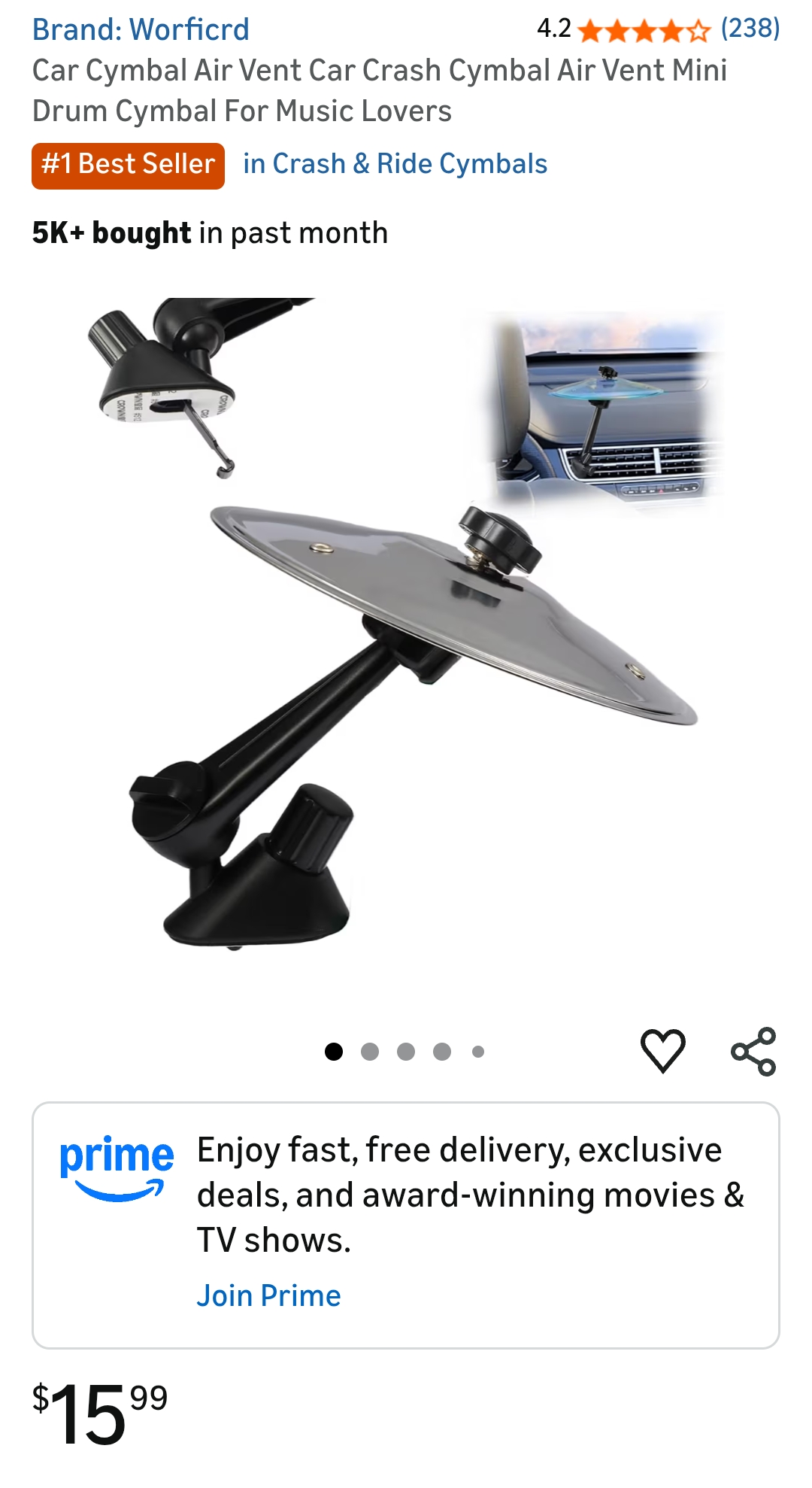The height and width of the screenshot is (1488, 812).
Task: View the 238 customer ratings
Action: 750,29
